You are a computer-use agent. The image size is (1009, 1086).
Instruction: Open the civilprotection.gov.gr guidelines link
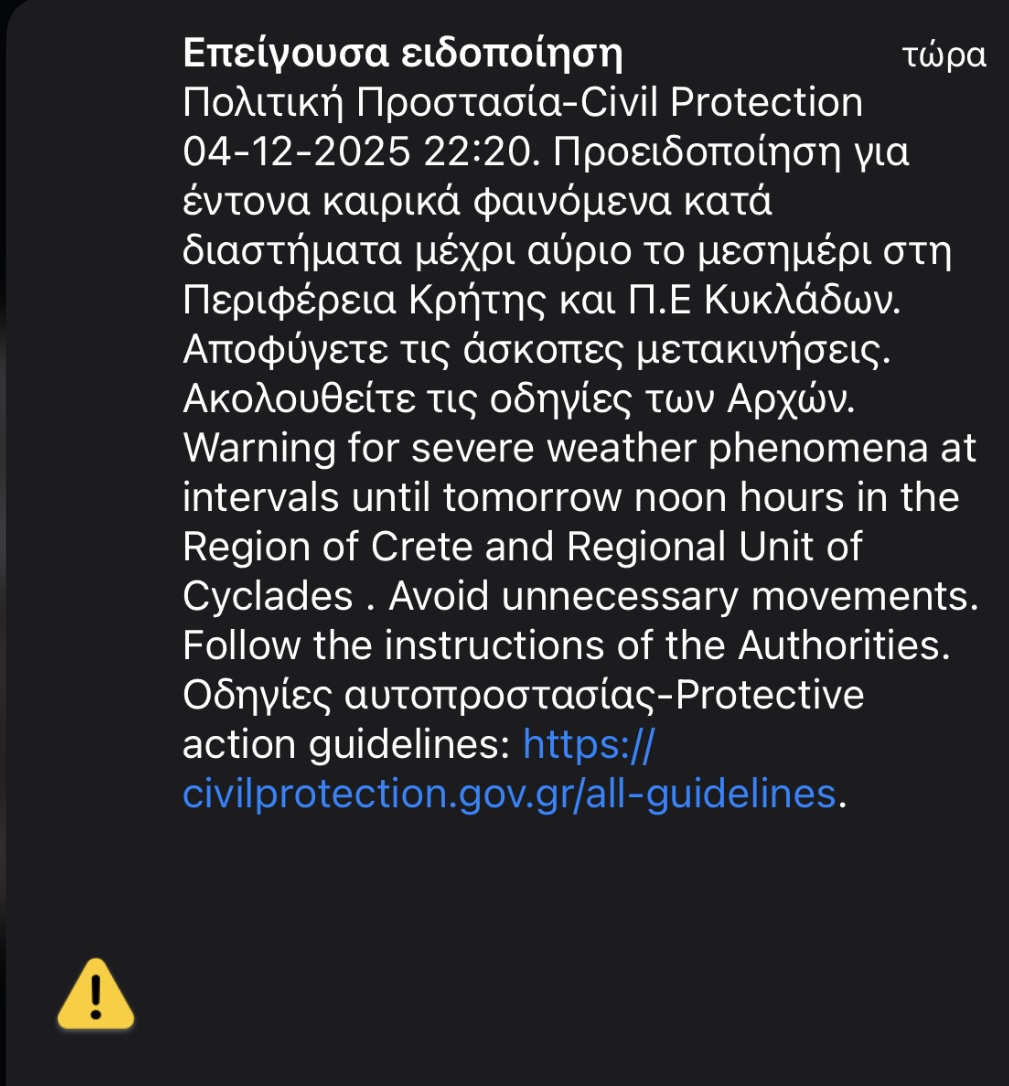point(508,794)
